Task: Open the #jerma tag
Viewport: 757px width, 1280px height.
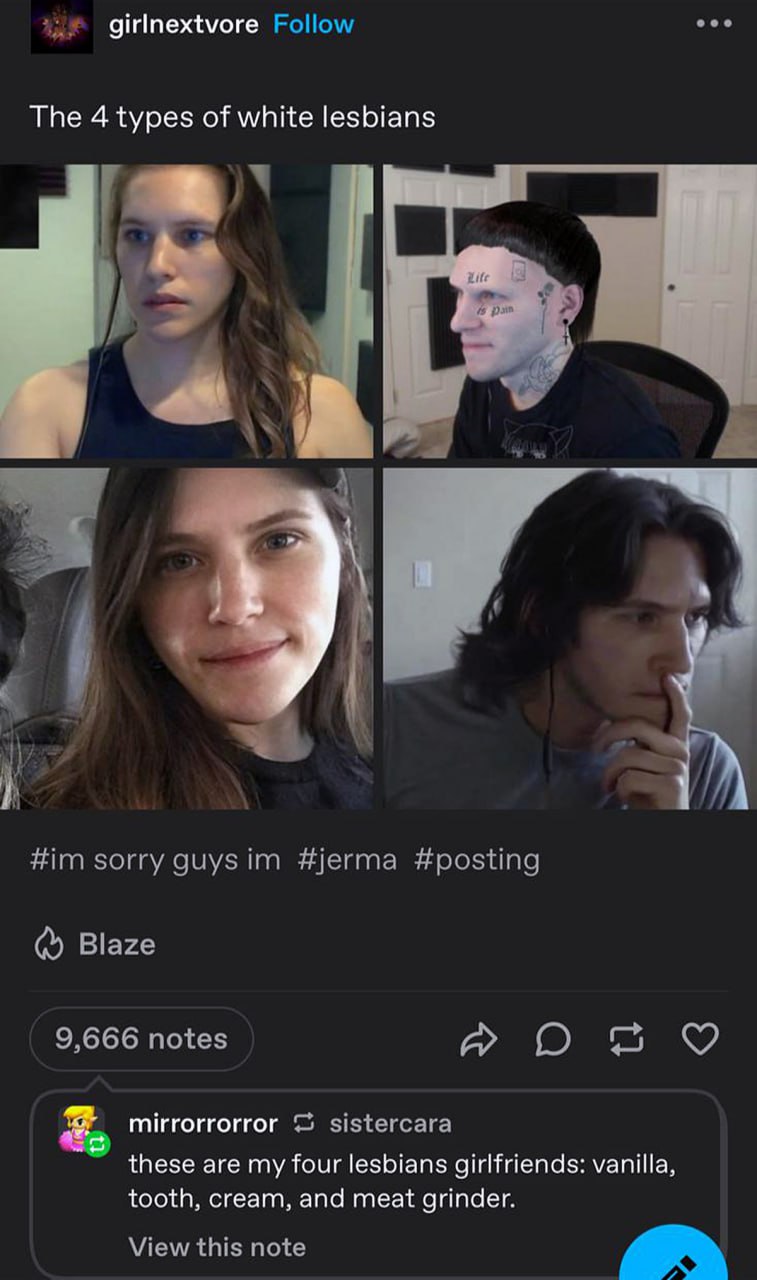Action: click(x=347, y=860)
